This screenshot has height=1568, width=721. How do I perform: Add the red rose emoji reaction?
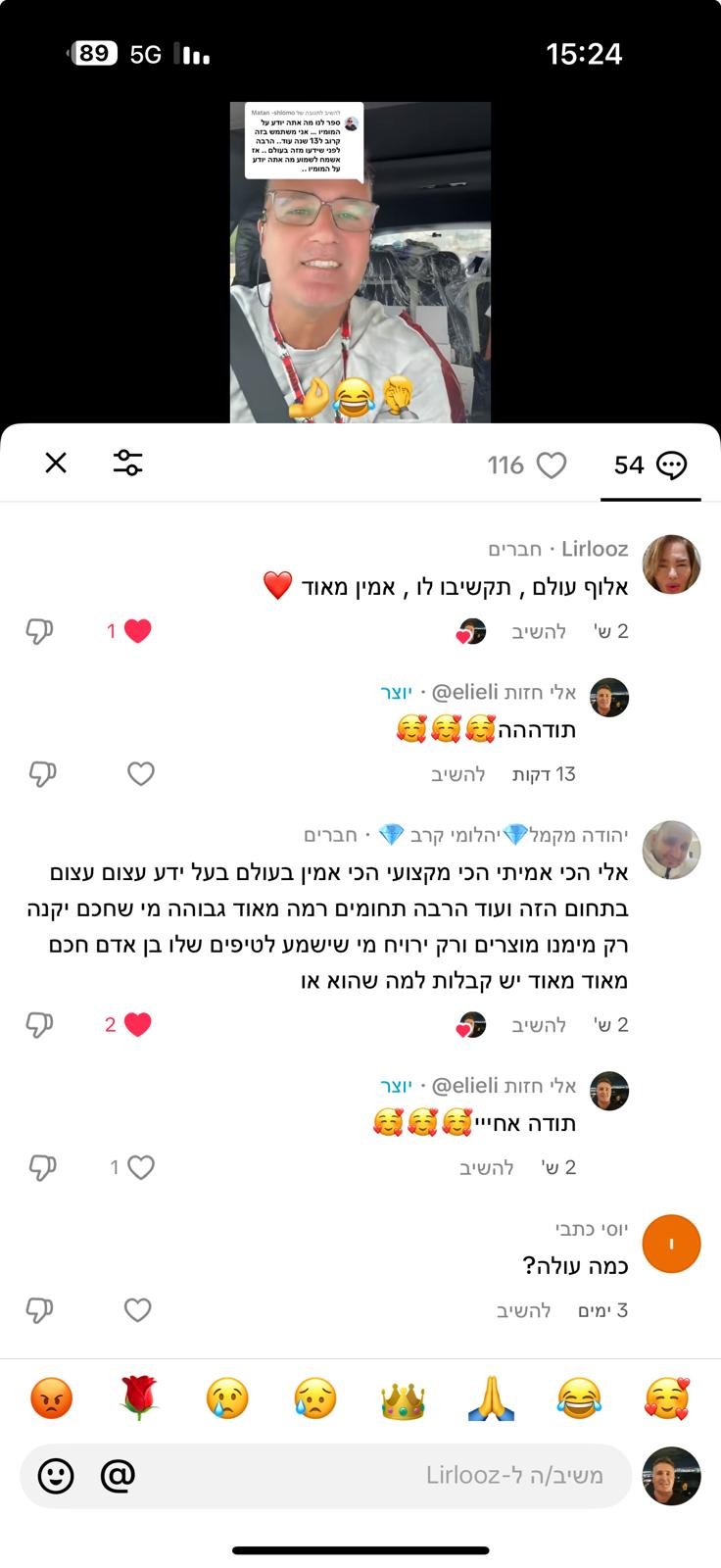point(139,1398)
